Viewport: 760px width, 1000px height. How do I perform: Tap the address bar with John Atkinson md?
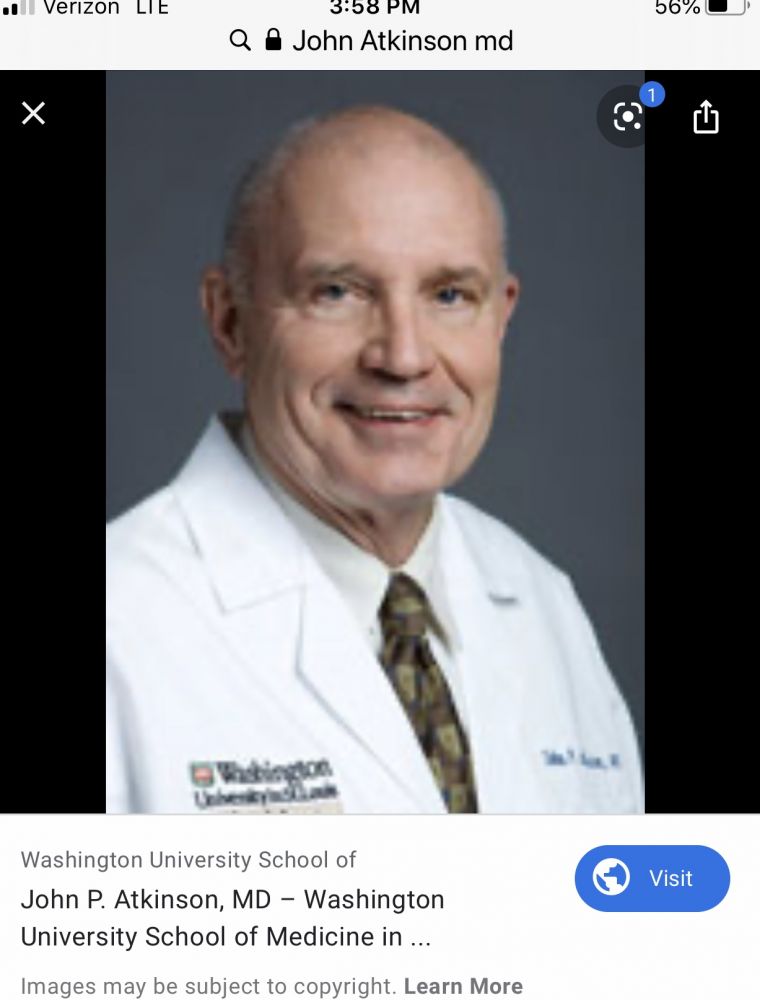point(380,40)
